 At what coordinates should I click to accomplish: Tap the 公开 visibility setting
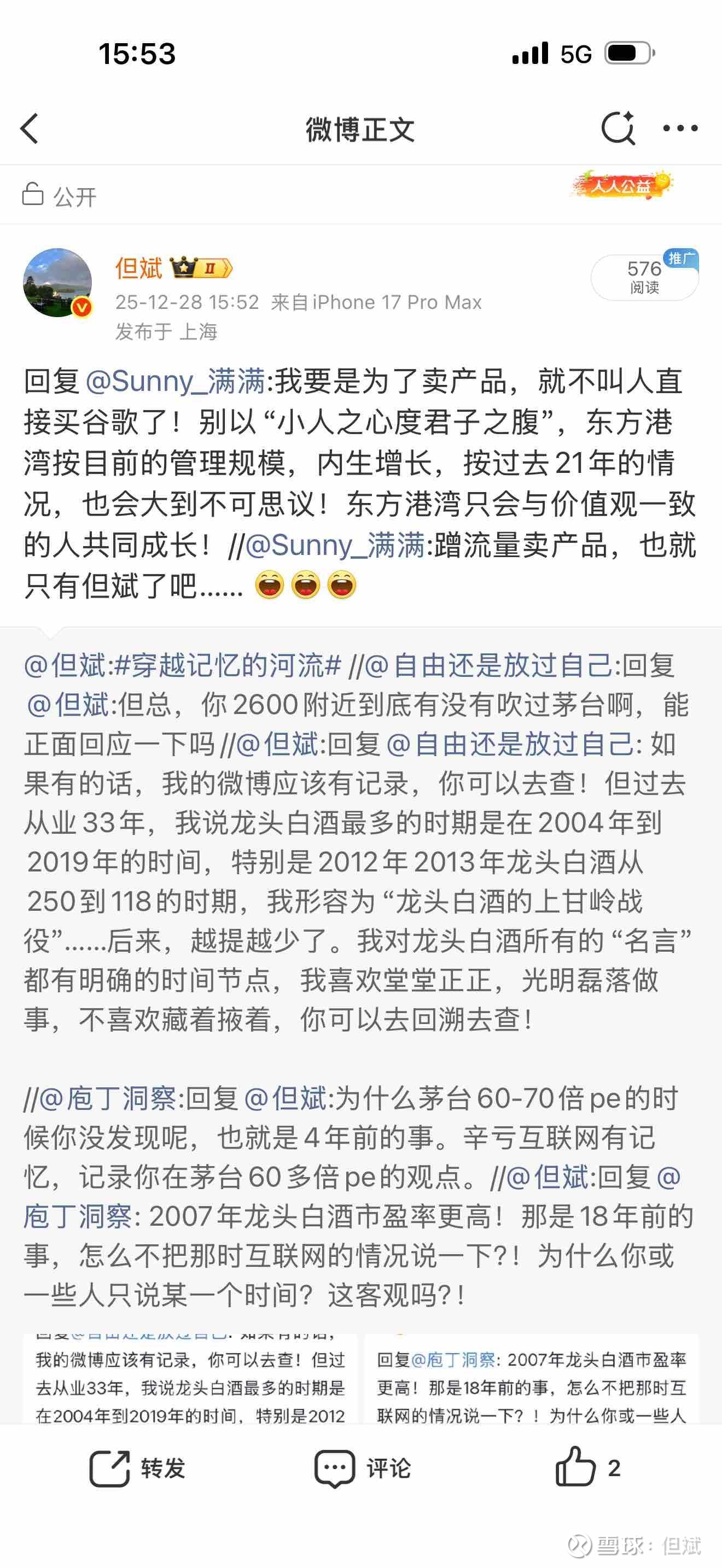(60, 195)
